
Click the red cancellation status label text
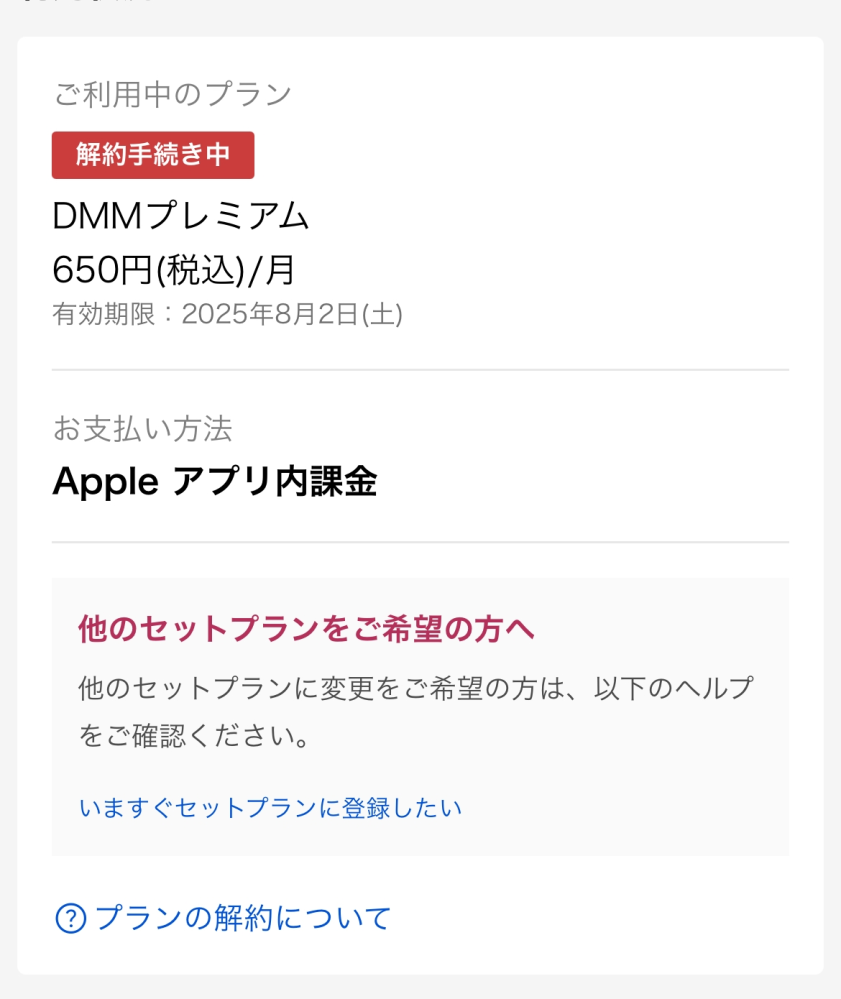click(154, 155)
